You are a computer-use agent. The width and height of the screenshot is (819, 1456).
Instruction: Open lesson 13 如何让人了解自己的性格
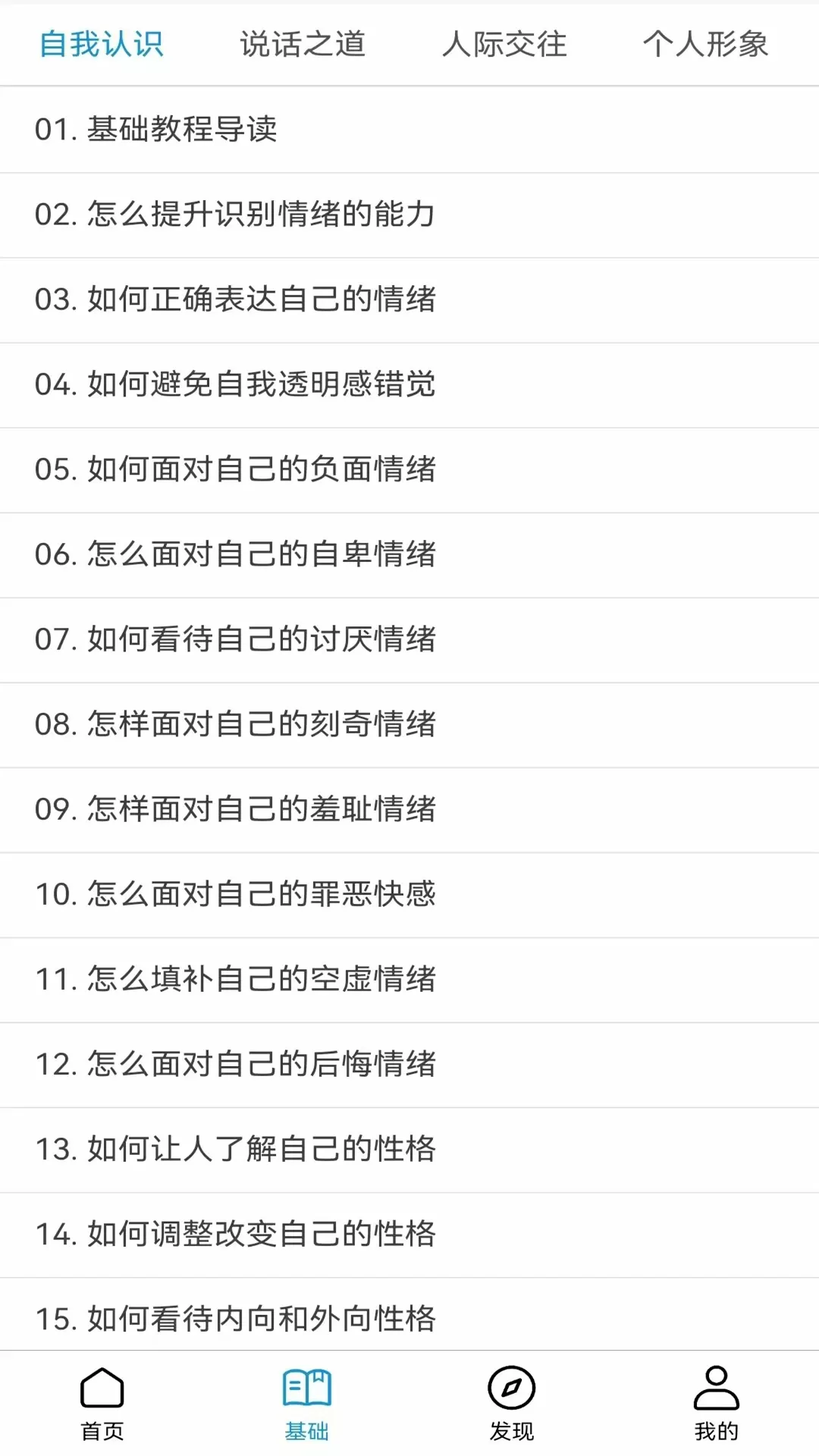(409, 1149)
